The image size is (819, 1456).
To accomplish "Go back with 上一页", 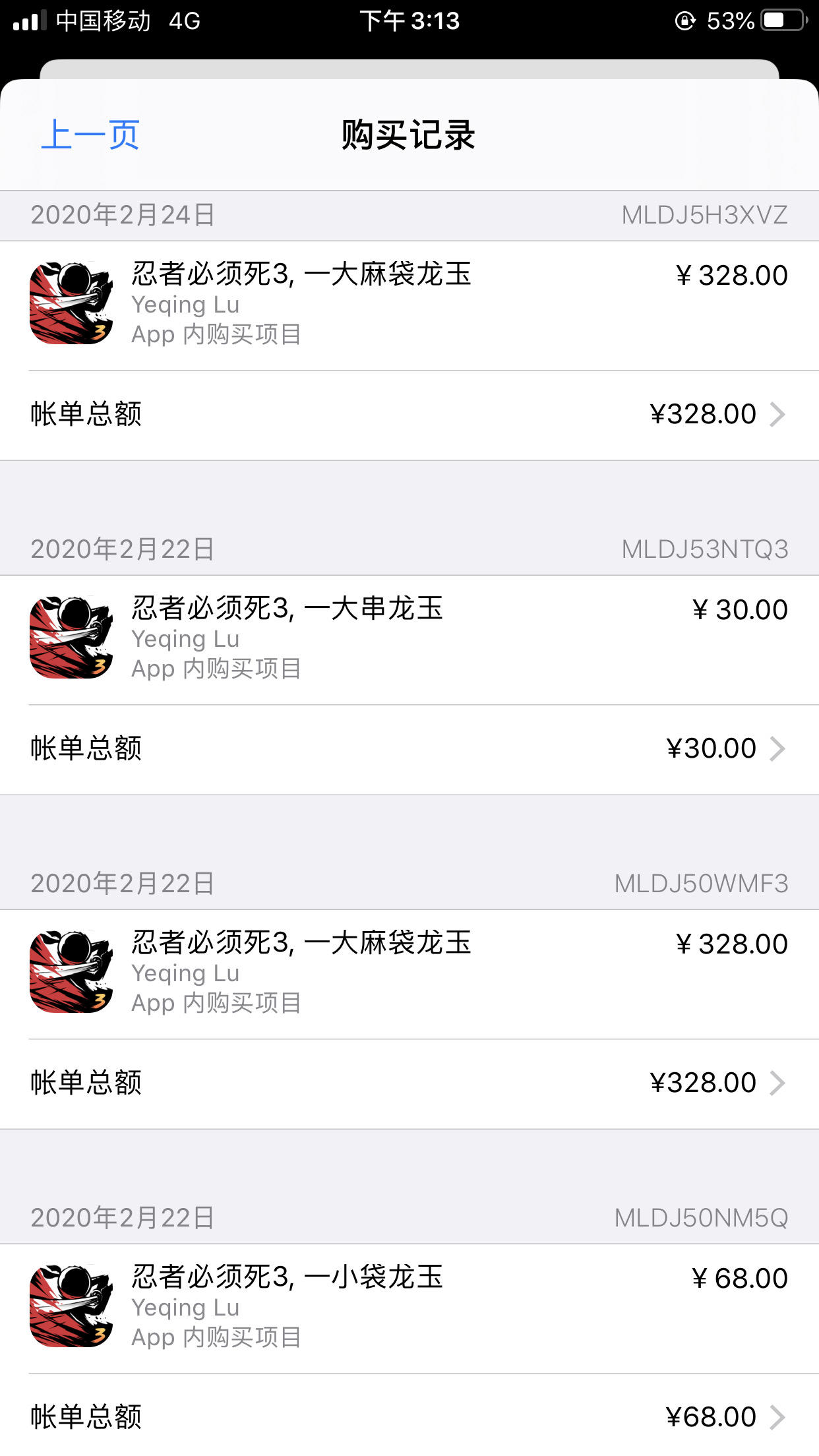I will coord(90,135).
